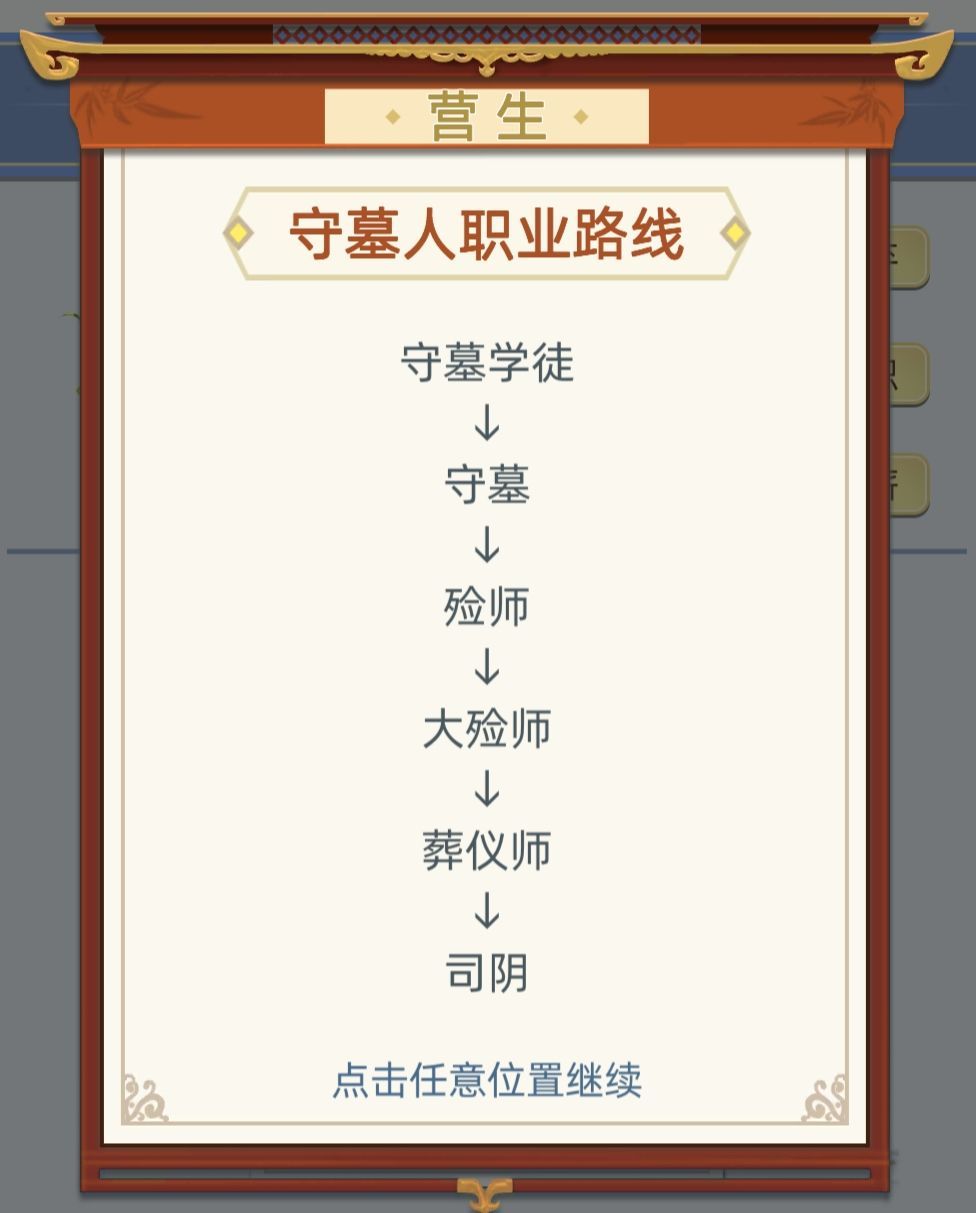The width and height of the screenshot is (976, 1213).
Task: Tap 点击任意位置继续 to continue
Action: tap(487, 1080)
